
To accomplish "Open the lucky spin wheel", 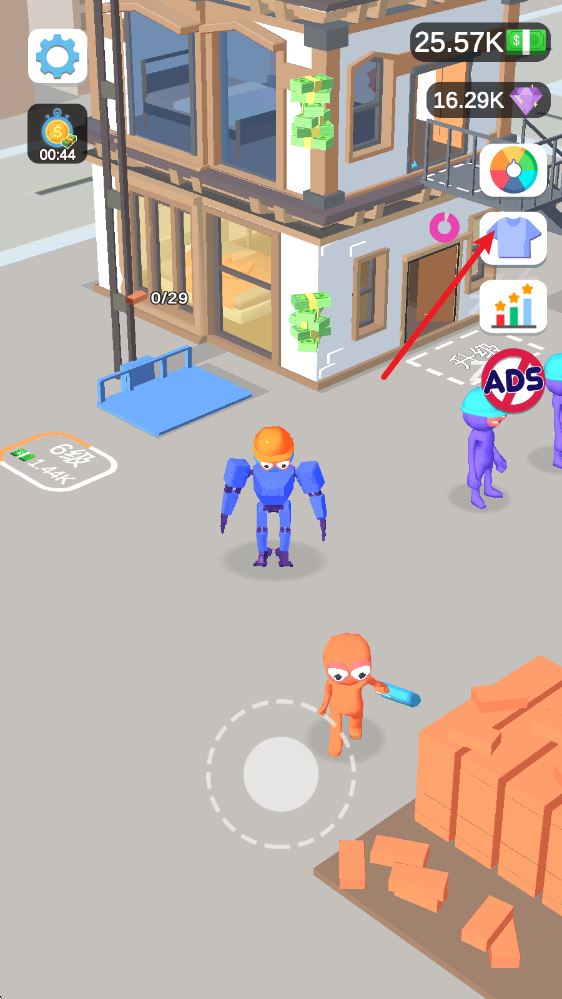I will (x=513, y=170).
